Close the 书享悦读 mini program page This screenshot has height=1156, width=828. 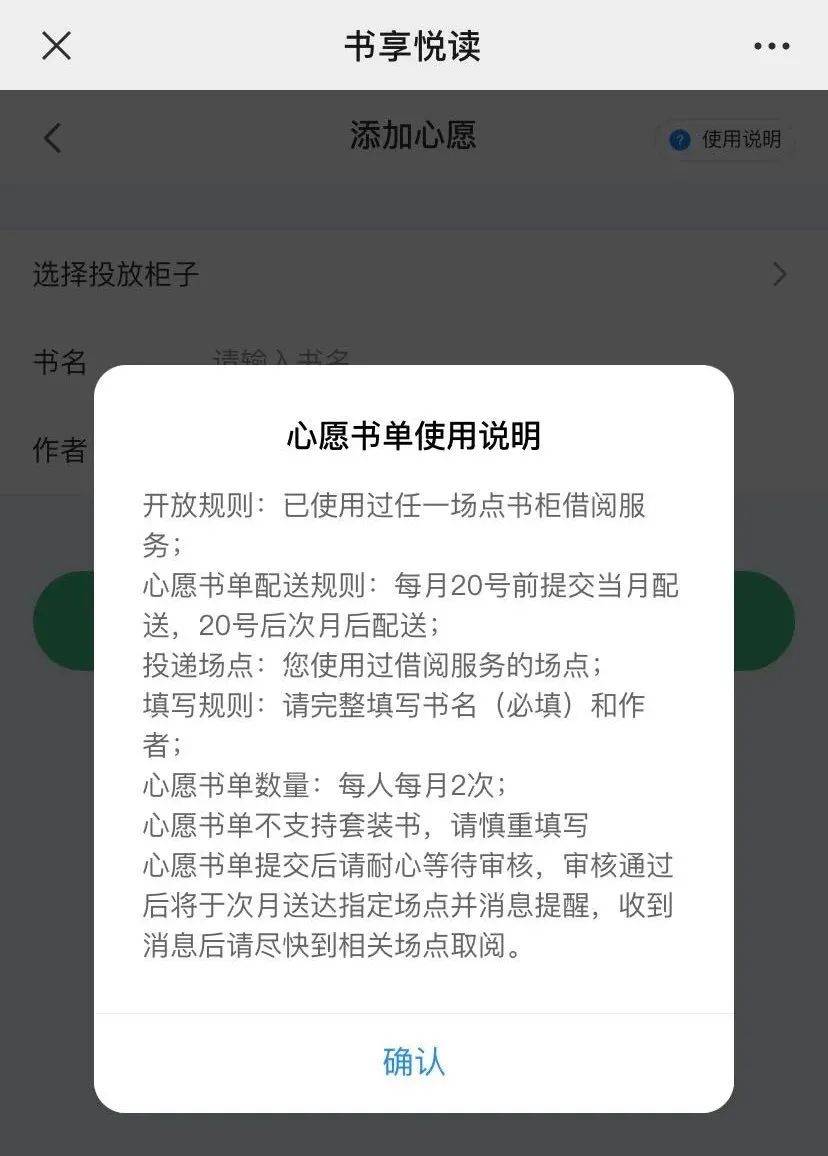pos(56,45)
